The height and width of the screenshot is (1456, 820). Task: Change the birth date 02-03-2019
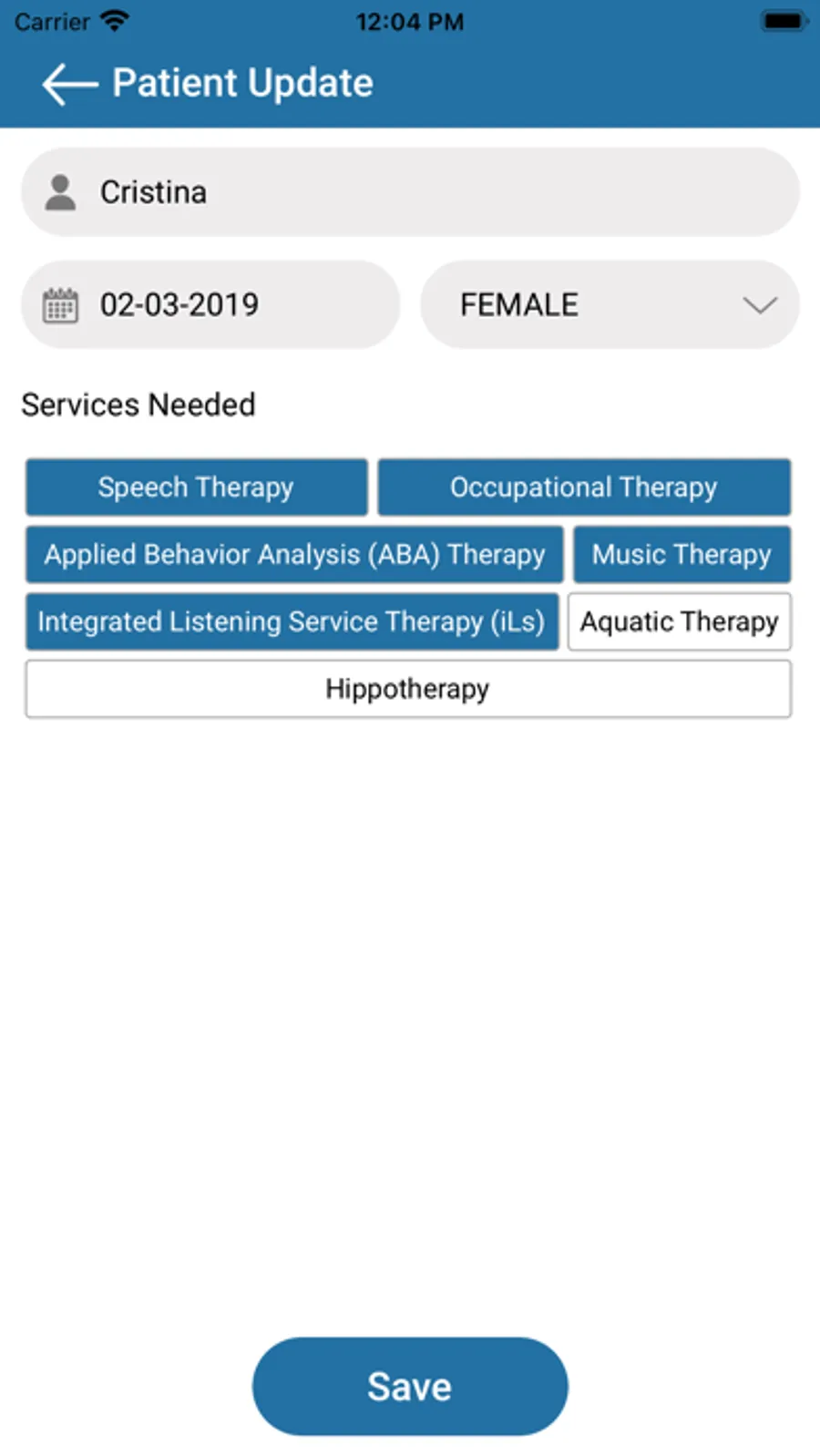tap(210, 305)
